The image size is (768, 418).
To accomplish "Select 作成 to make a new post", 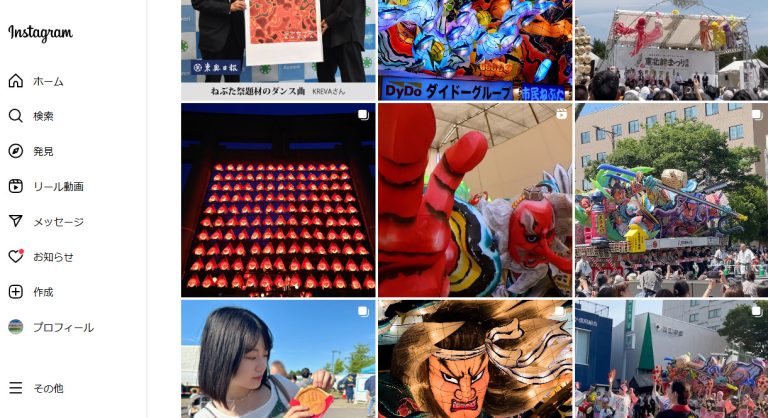I will pyautogui.click(x=42, y=292).
